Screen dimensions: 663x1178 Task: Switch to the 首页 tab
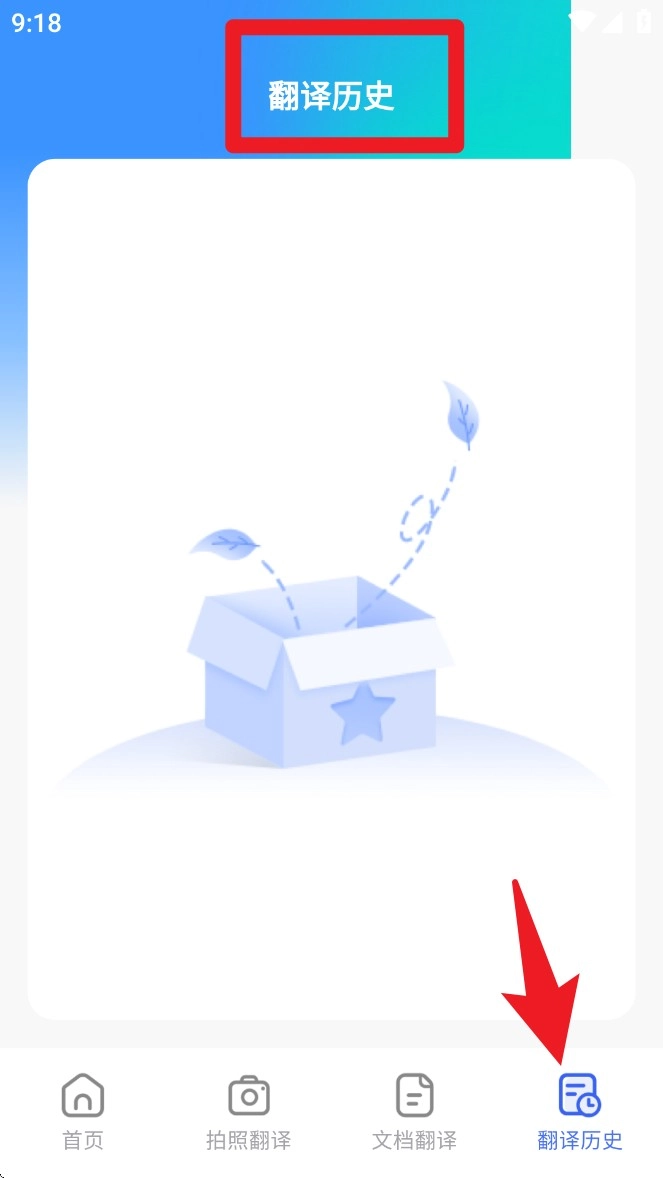click(83, 1110)
